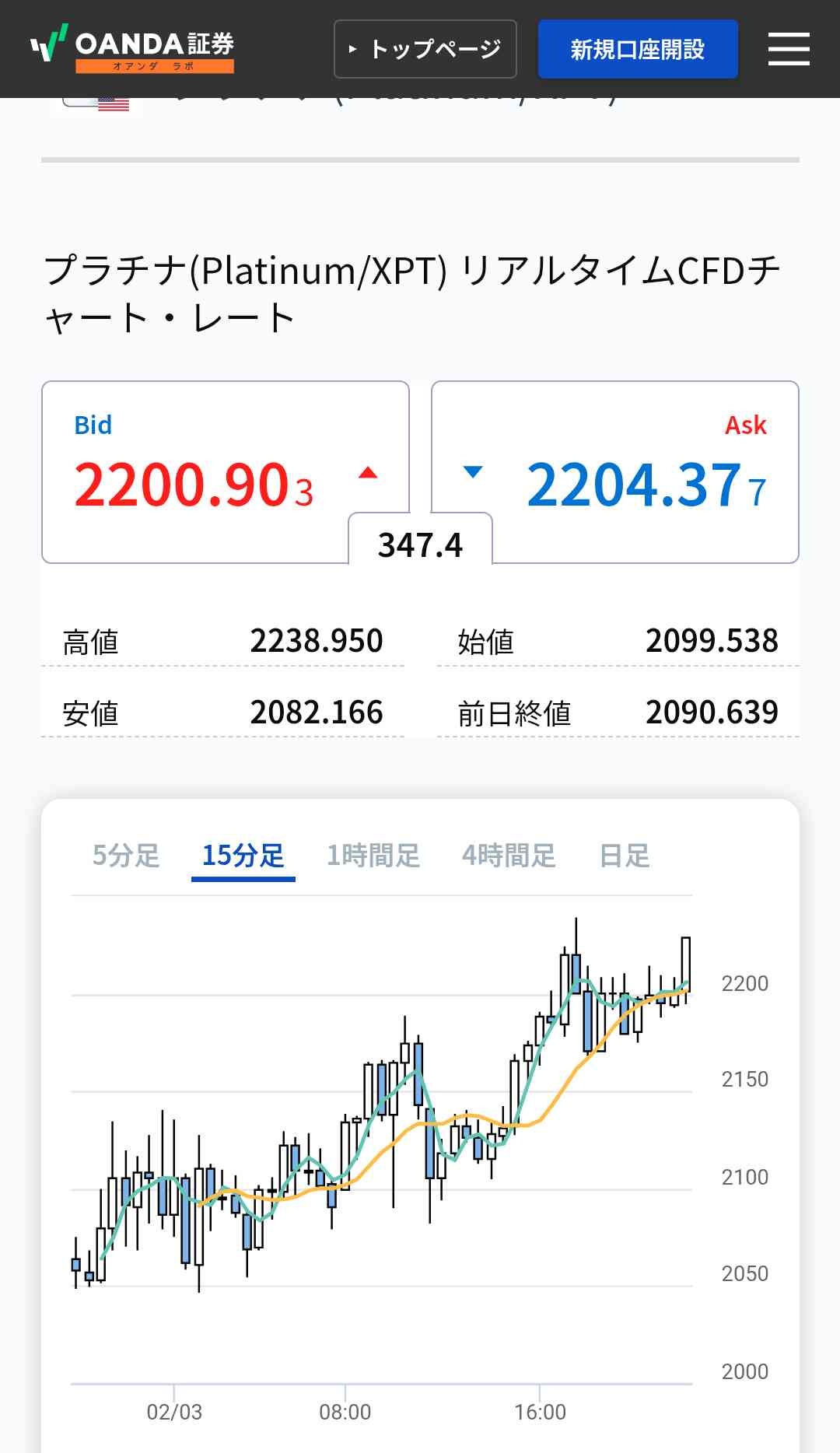Screen dimensions: 840x1453
Task: Open the hamburger menu
Action: pyautogui.click(x=789, y=49)
